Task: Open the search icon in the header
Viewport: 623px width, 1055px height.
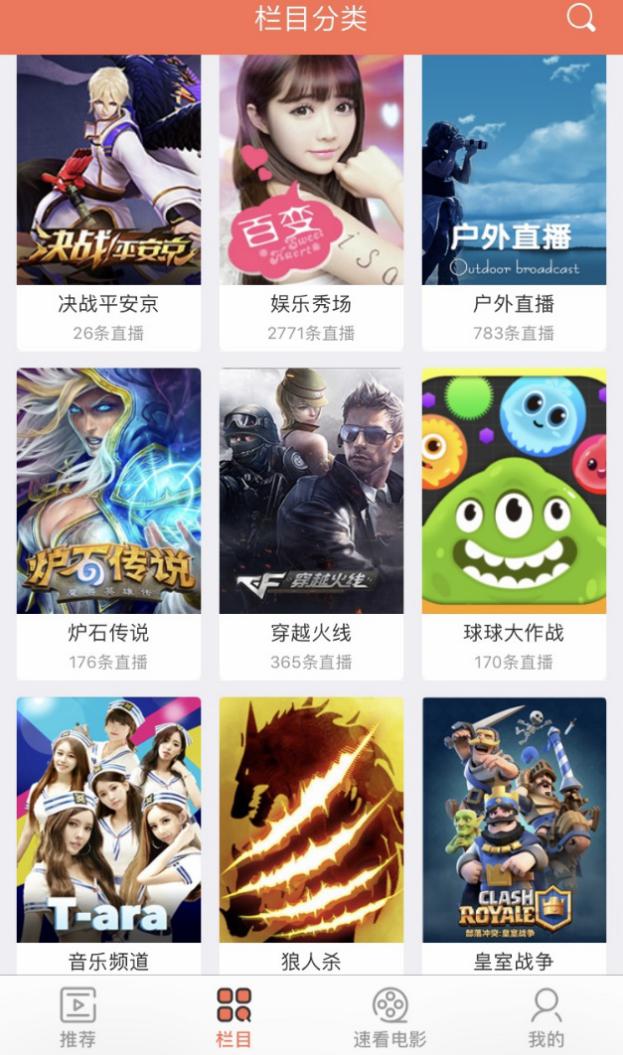Action: point(581,19)
